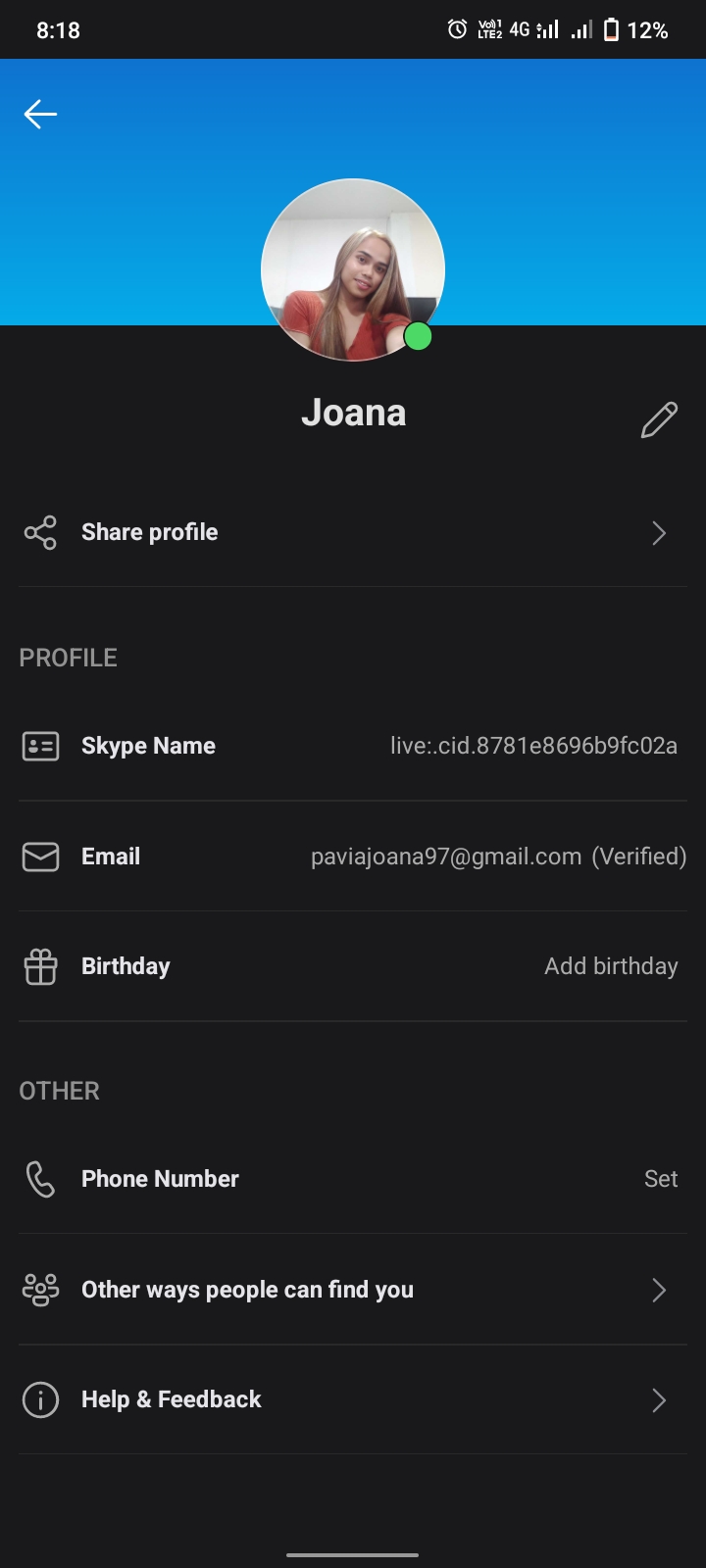Open the profile picture
Image resolution: width=706 pixels, height=1568 pixels.
[x=353, y=269]
